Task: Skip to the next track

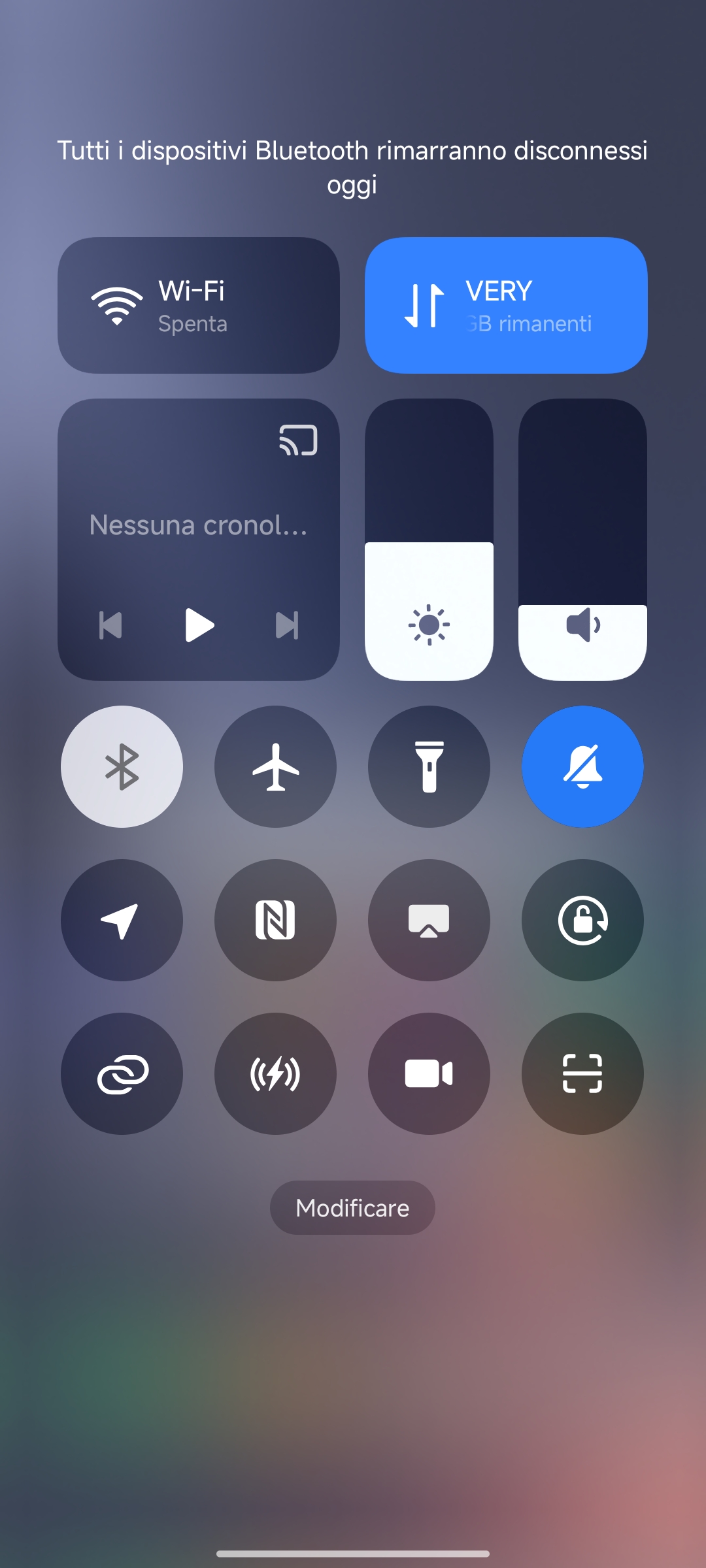Action: pyautogui.click(x=287, y=625)
